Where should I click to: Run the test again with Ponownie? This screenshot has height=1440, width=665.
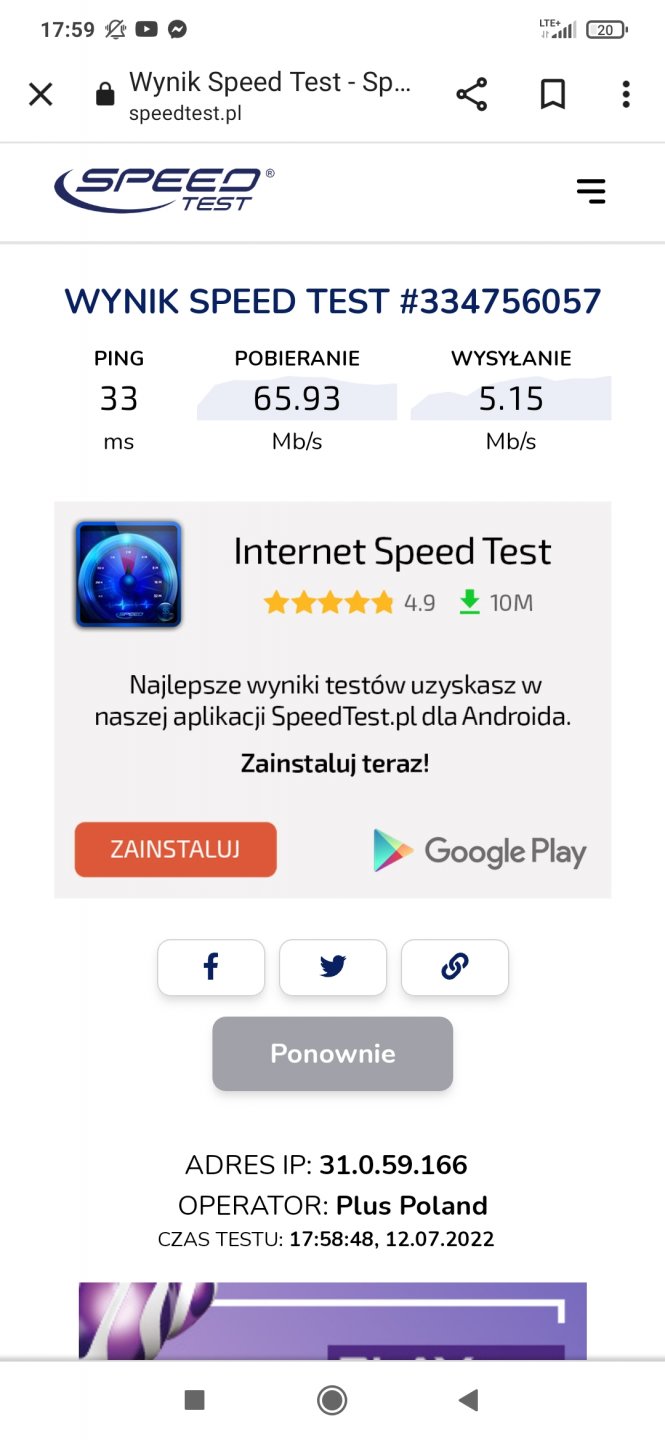point(332,1053)
